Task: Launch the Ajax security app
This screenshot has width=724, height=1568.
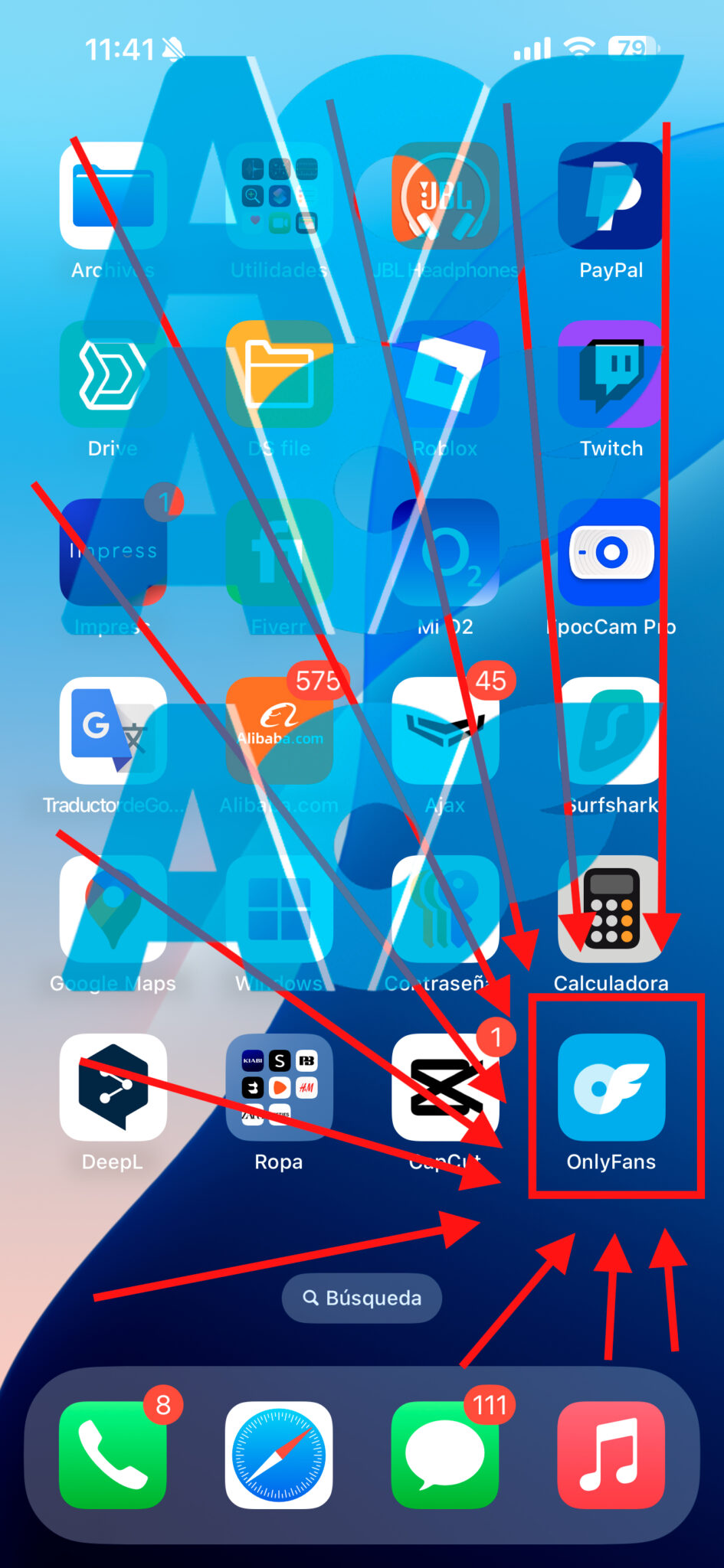Action: (x=444, y=731)
